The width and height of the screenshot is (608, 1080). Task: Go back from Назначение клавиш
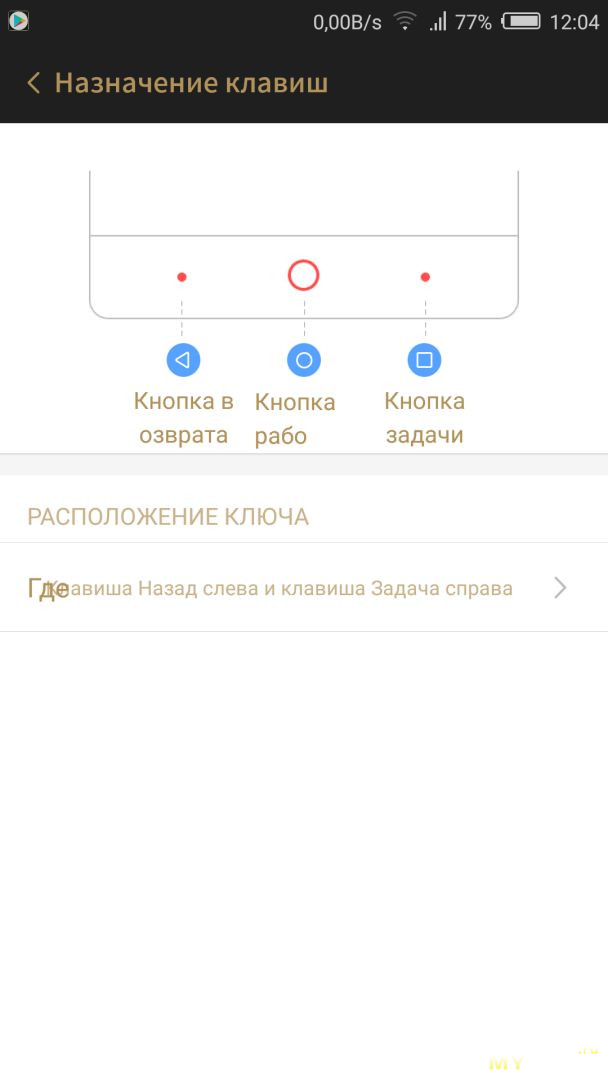[33, 83]
